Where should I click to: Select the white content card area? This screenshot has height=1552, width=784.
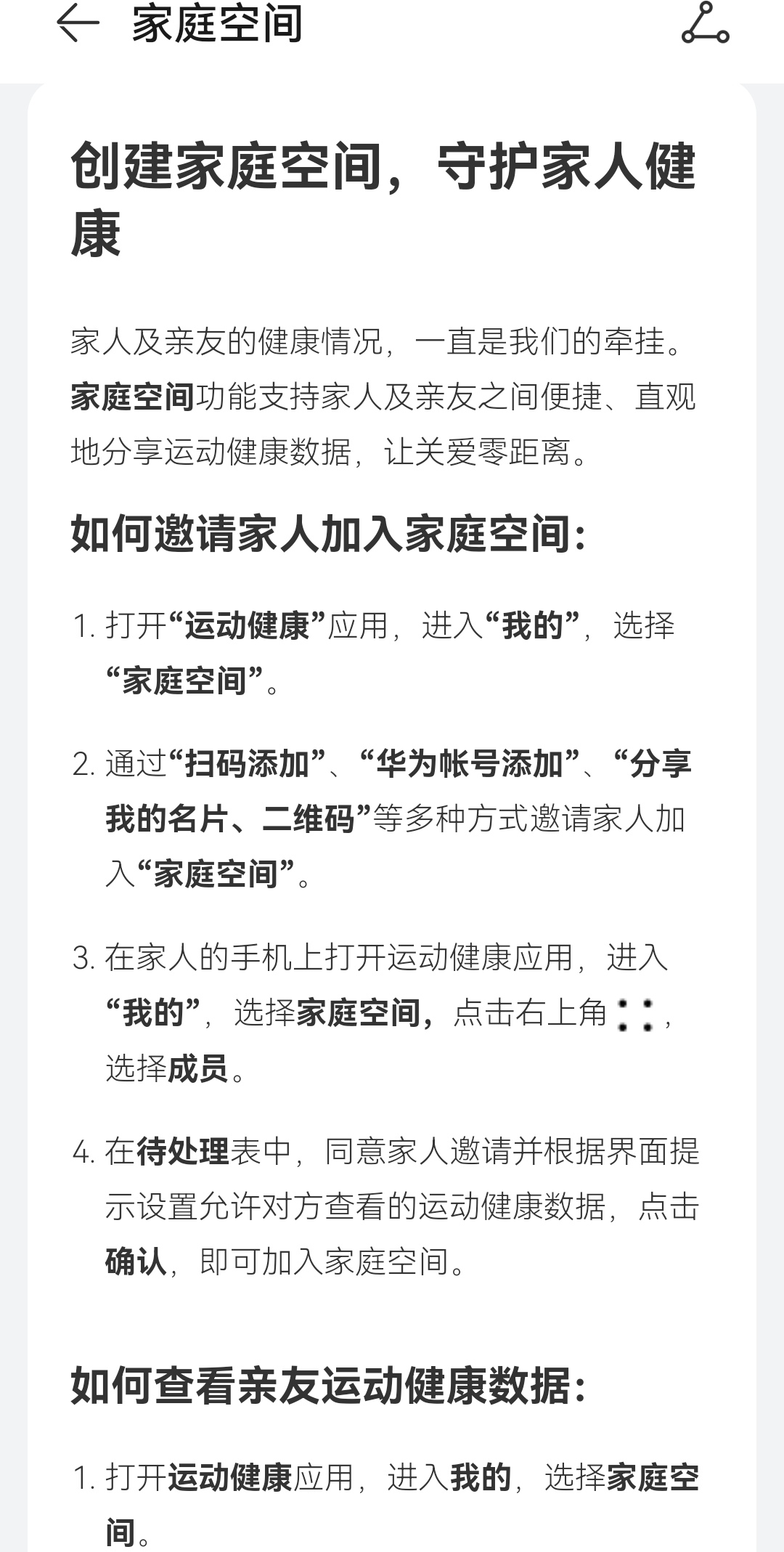(x=392, y=872)
